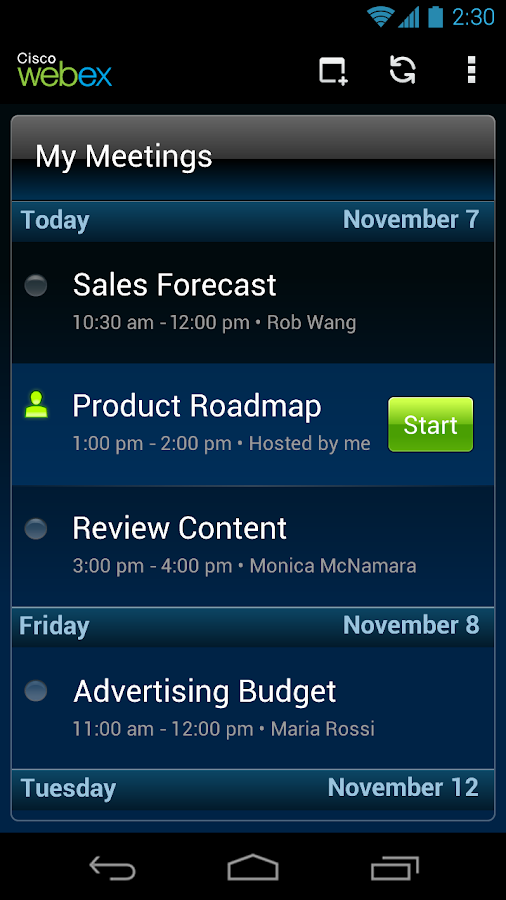
Task: Return to the home screen
Action: coord(253,867)
